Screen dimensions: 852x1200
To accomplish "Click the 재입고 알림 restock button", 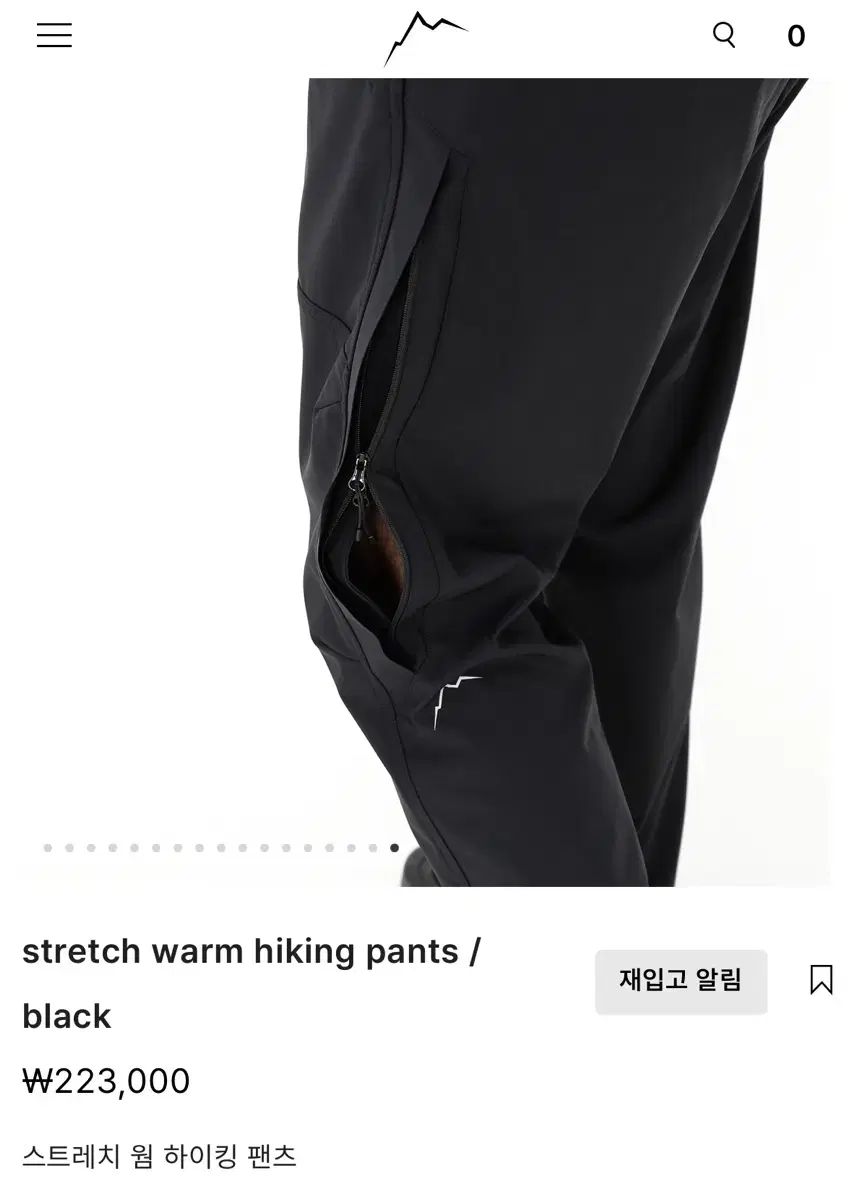I will 681,982.
